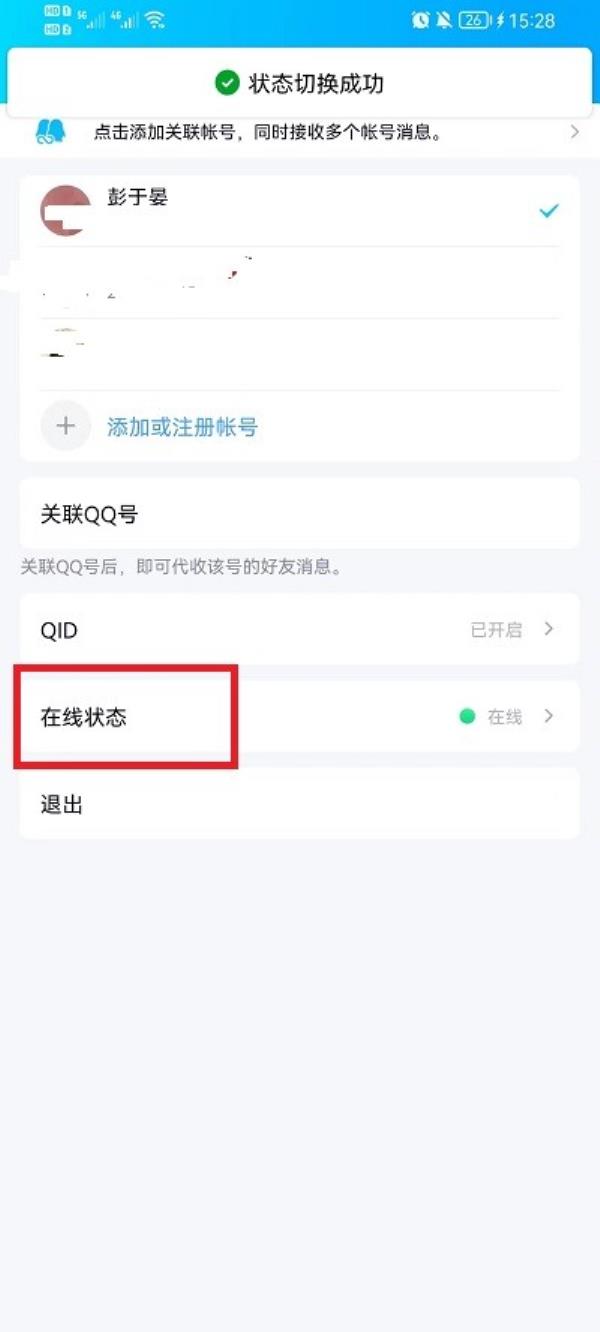Select the 彭于晏 account

coord(300,211)
